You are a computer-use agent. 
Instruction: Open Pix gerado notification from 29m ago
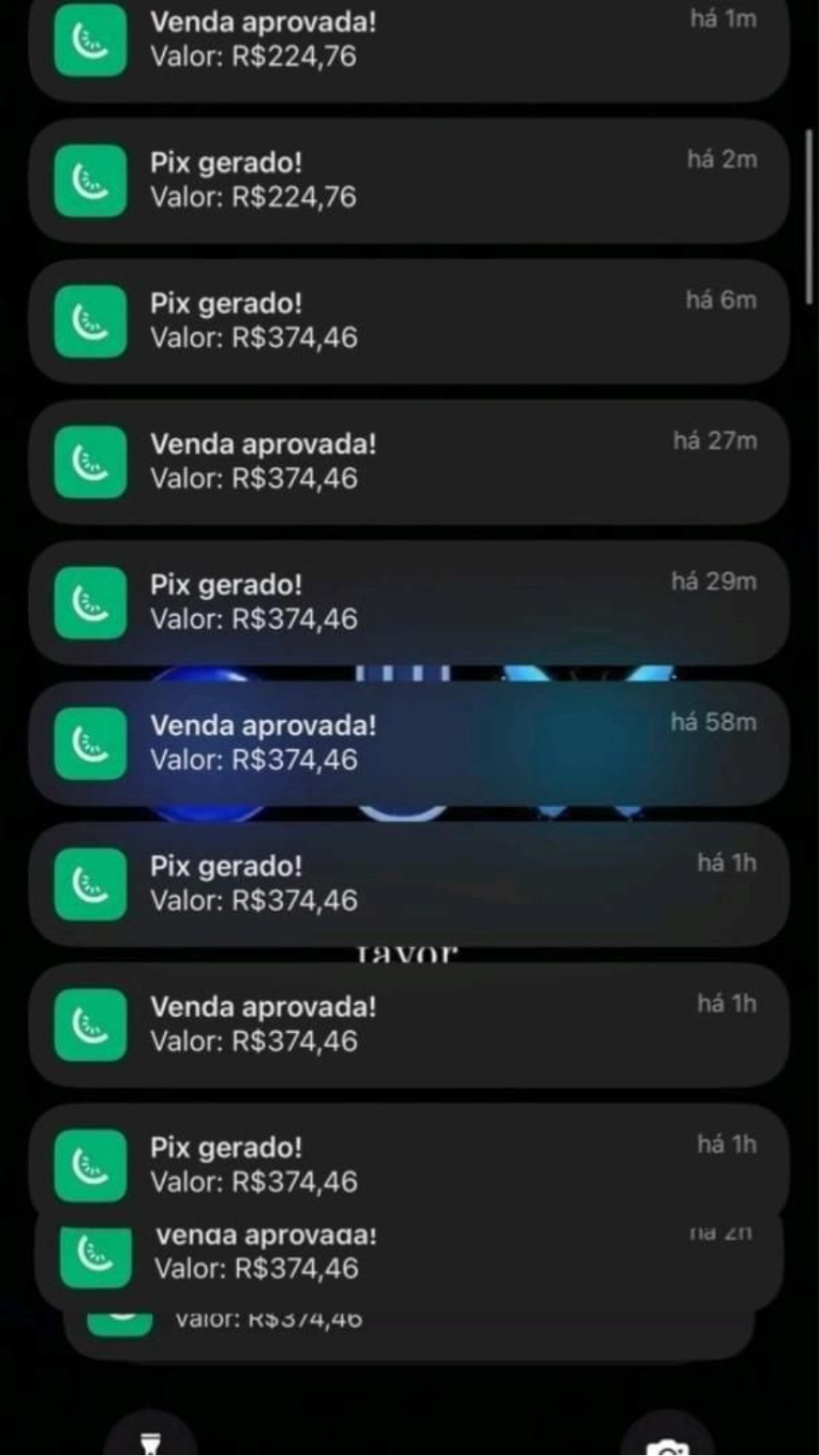tap(409, 602)
